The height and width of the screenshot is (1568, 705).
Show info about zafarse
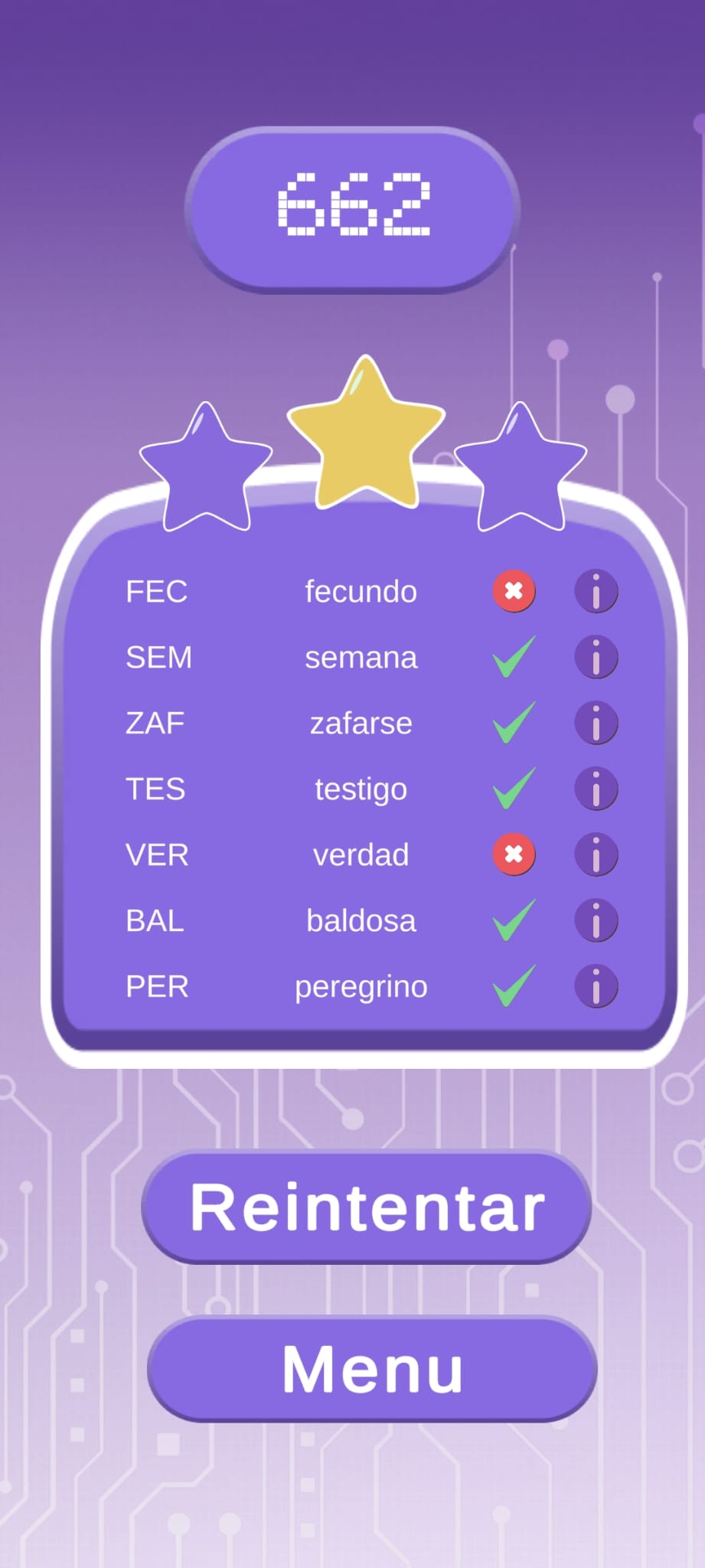tap(596, 723)
